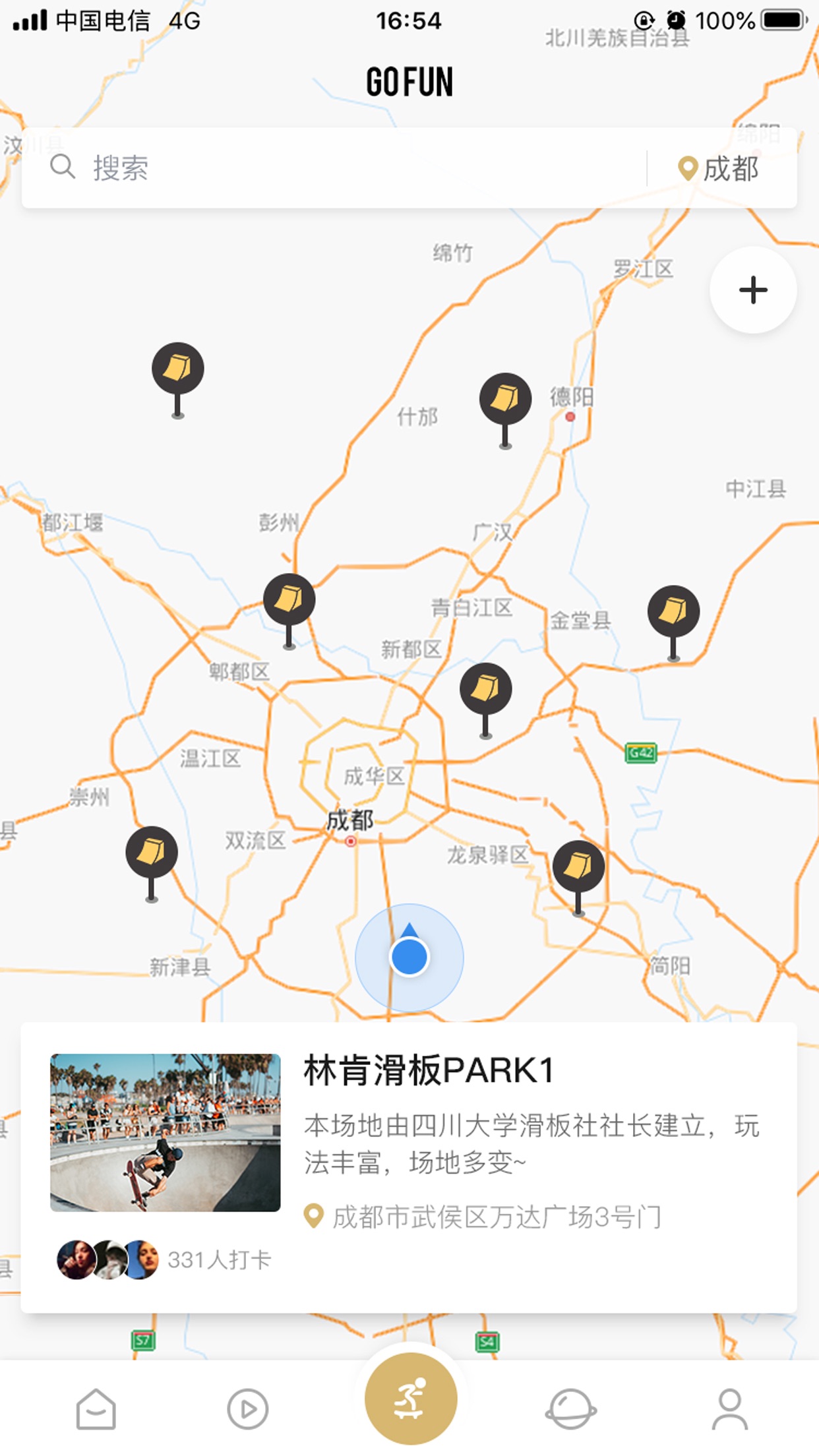Select the skatepark pin above 郫都区
This screenshot has width=819, height=1456.
tap(289, 611)
